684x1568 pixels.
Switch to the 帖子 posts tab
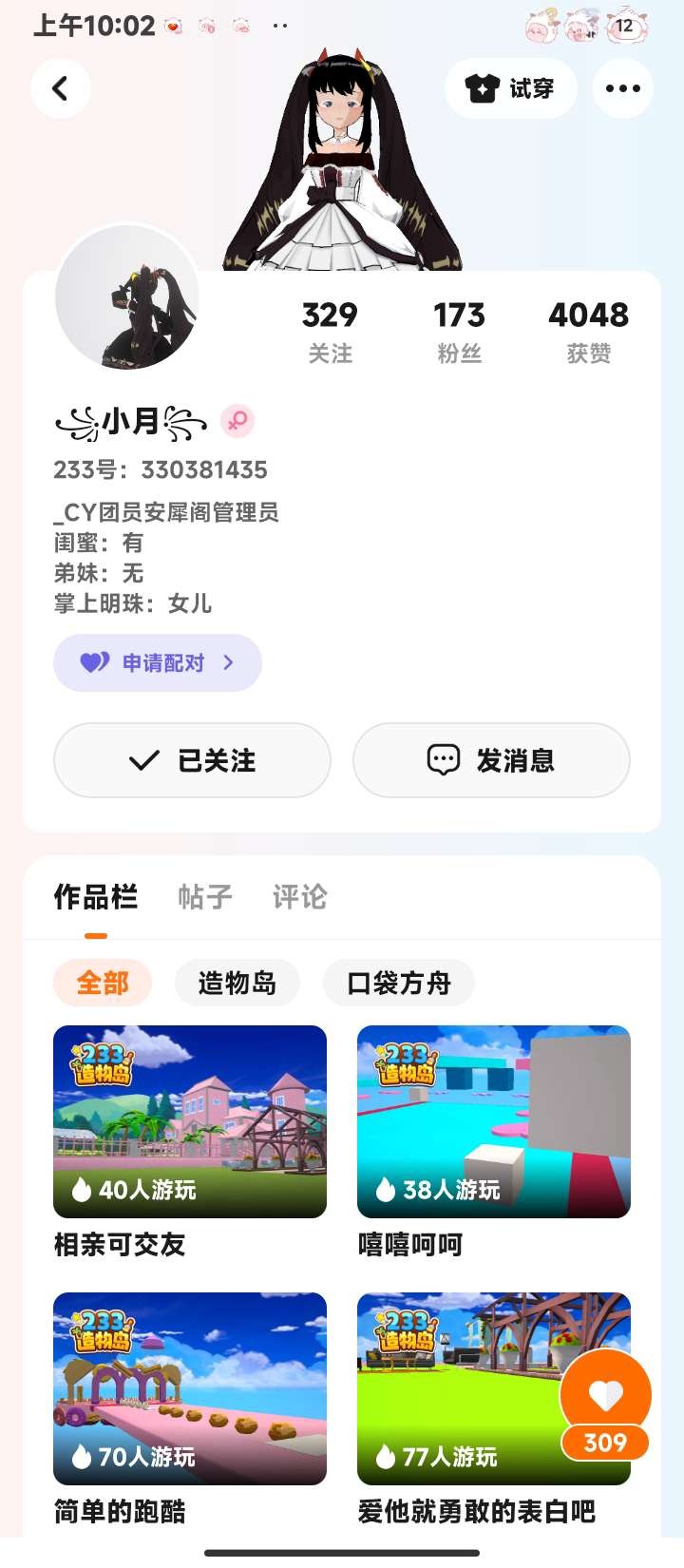tap(205, 896)
